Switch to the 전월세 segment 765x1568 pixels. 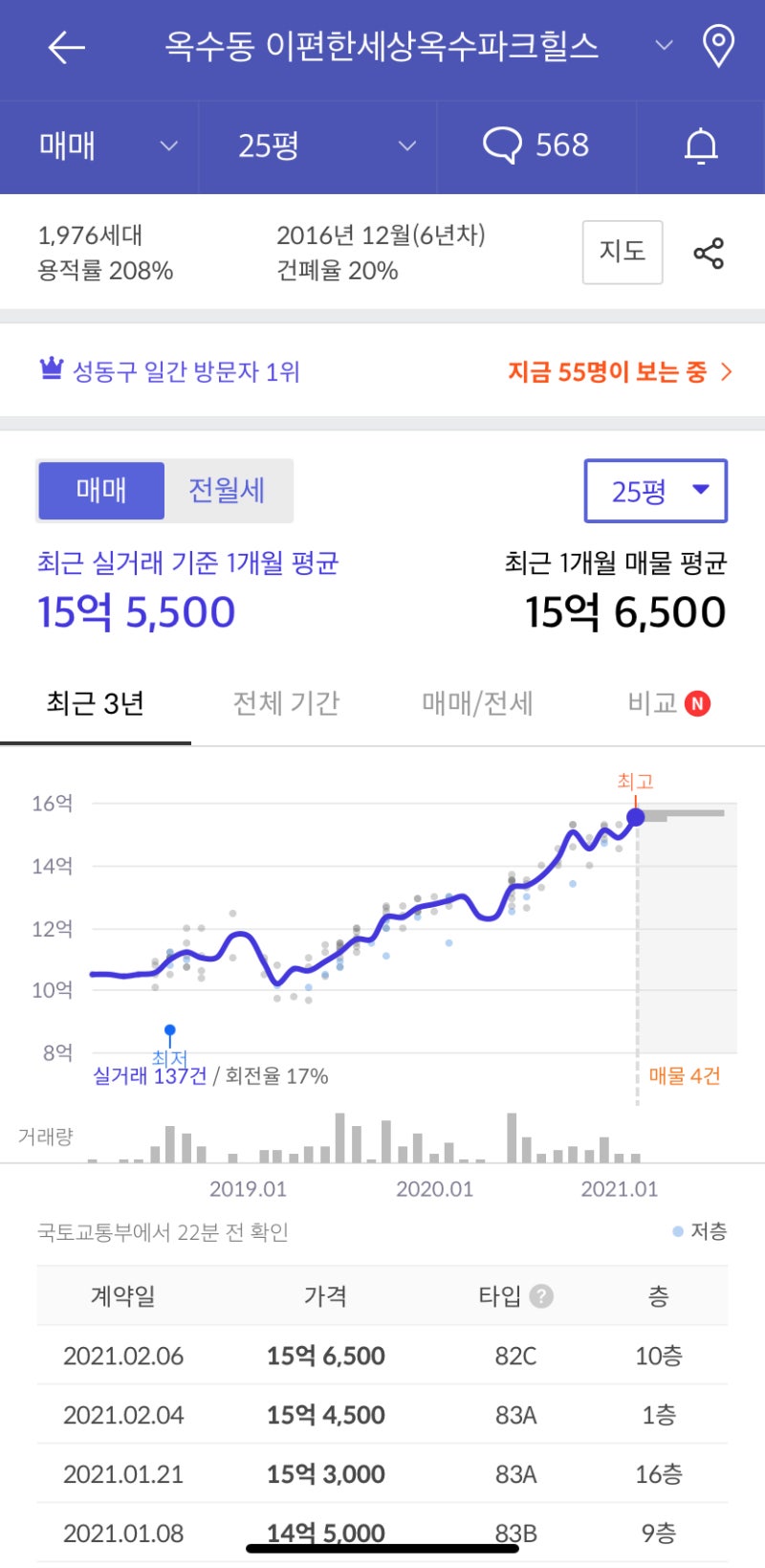pyautogui.click(x=227, y=491)
